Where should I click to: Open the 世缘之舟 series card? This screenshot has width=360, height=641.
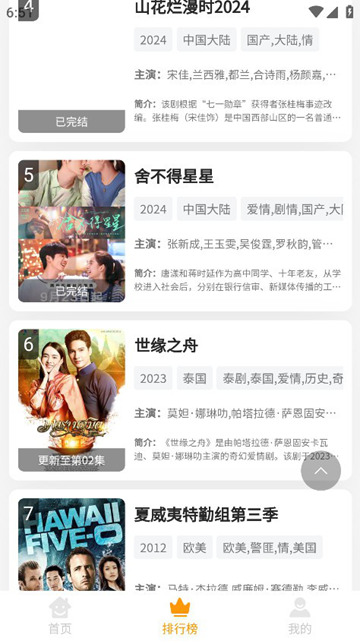pos(180,400)
